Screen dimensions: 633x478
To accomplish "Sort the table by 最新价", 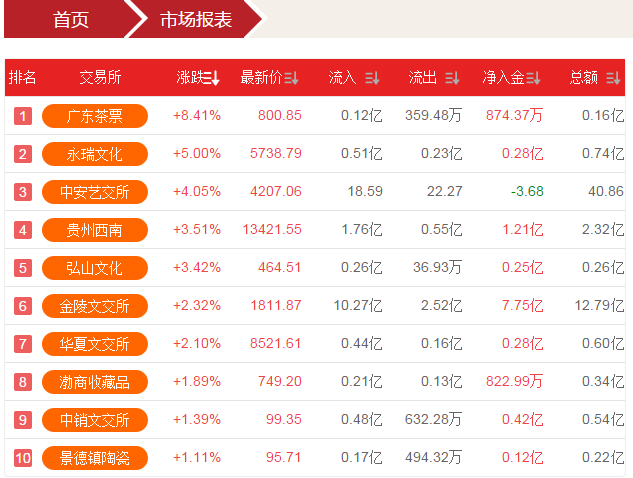I will tap(270, 78).
